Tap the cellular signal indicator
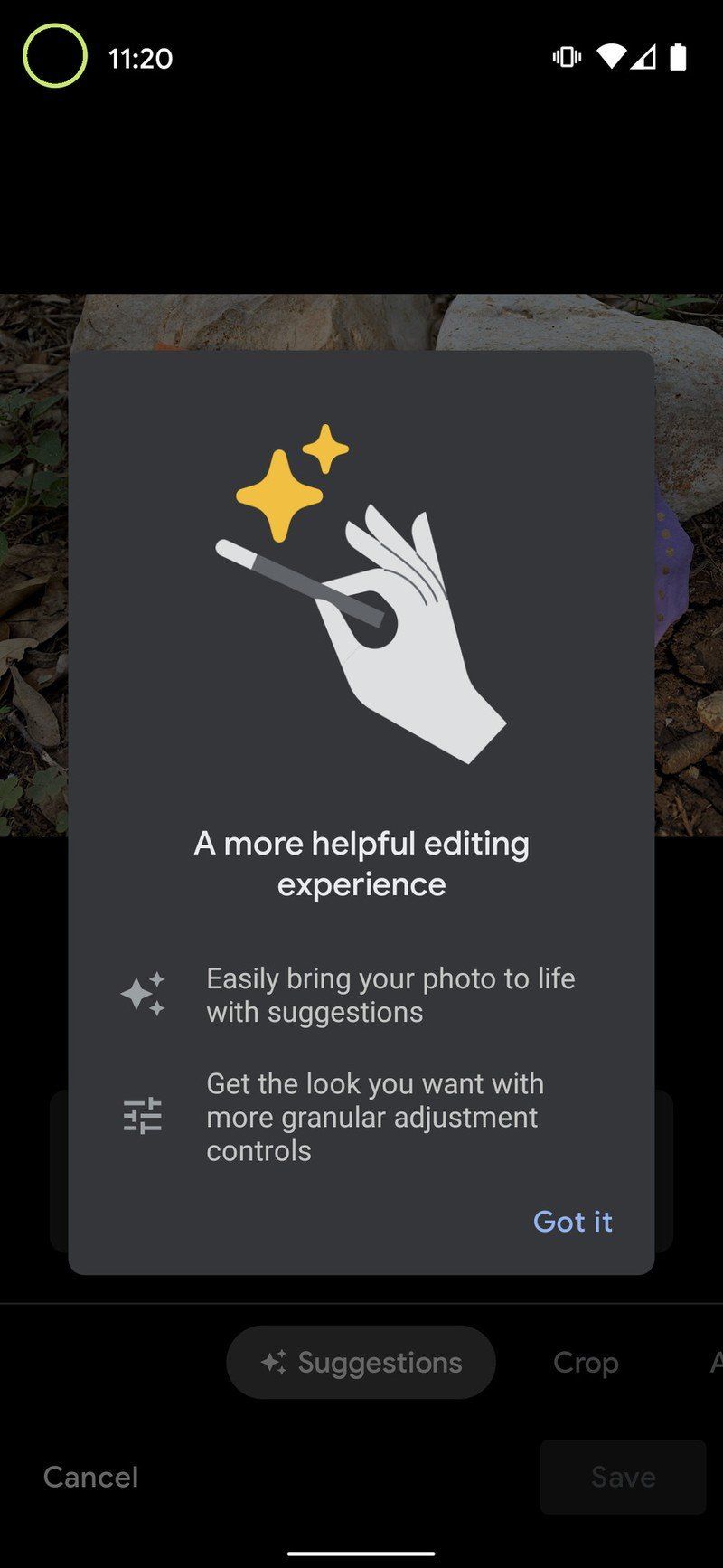Image resolution: width=723 pixels, height=1568 pixels. pyautogui.click(x=645, y=56)
